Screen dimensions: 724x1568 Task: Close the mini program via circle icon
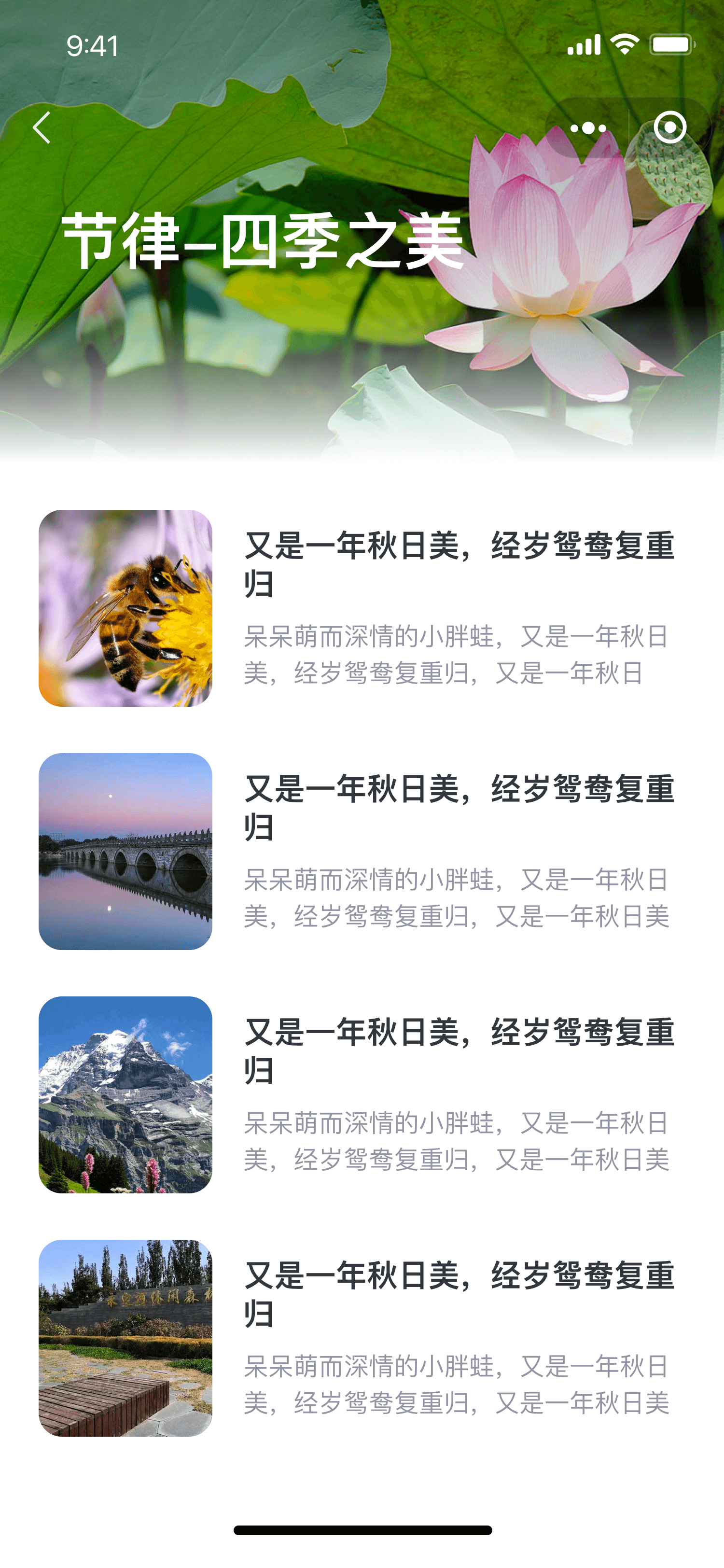(x=670, y=128)
